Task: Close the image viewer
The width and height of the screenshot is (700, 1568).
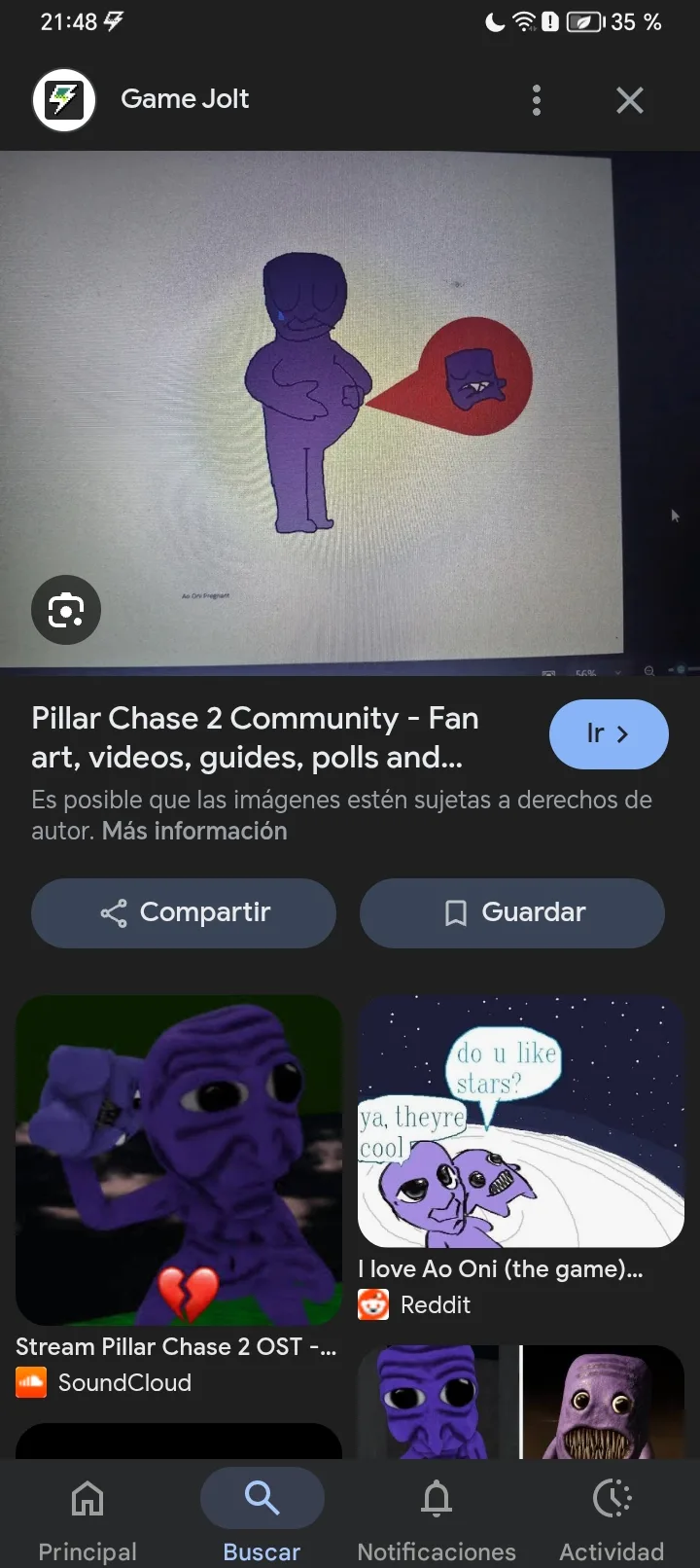Action: pos(630,100)
